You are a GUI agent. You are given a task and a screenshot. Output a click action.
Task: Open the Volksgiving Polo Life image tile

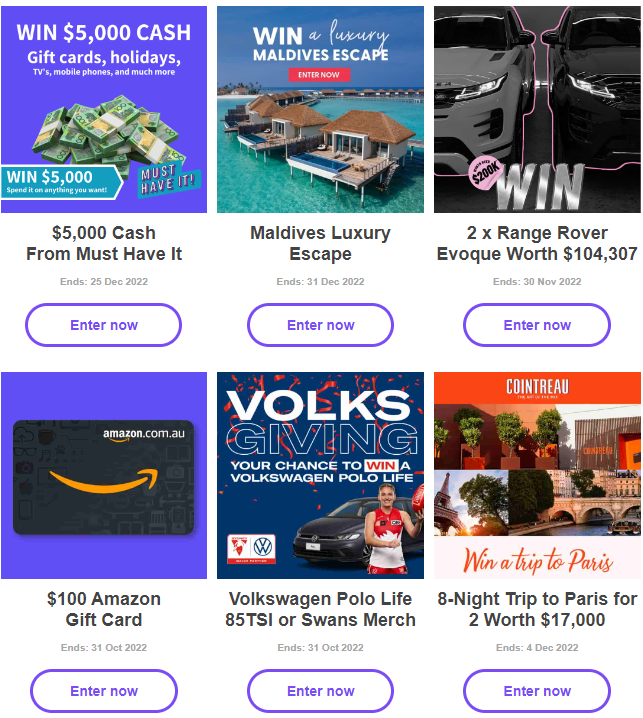click(320, 475)
